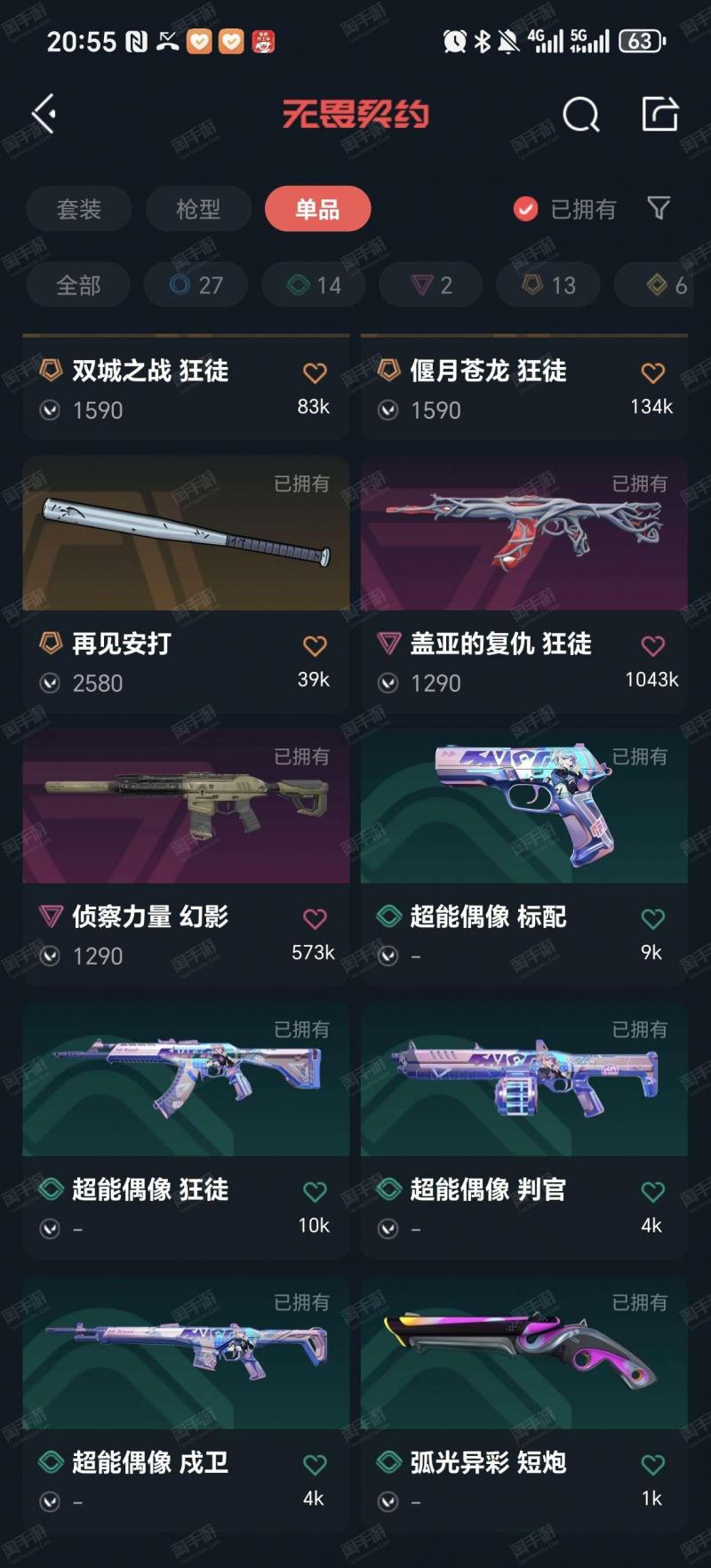
Task: Open the 再见安打 bat skin card
Action: tap(186, 585)
